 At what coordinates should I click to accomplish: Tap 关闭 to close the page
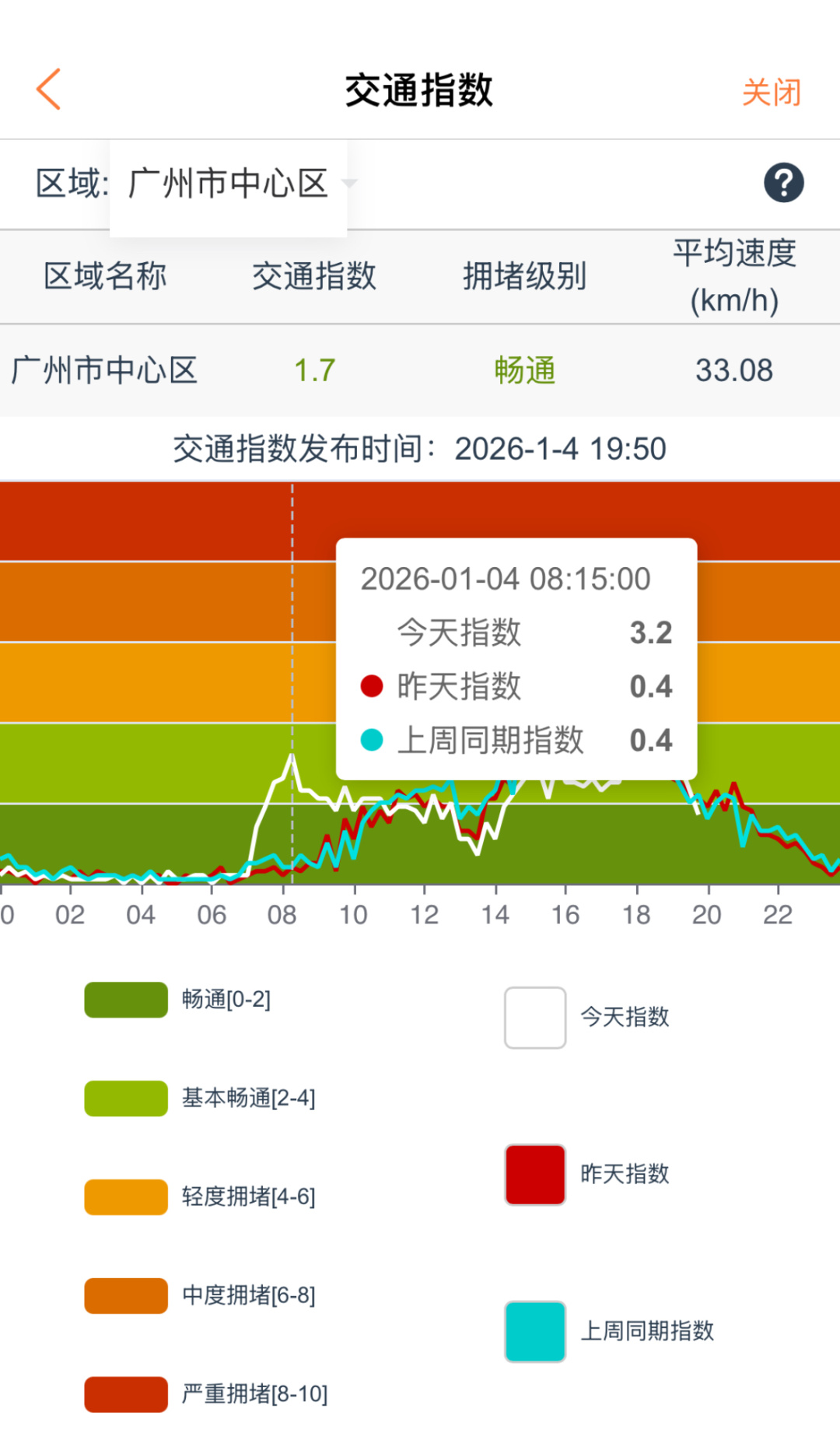pos(771,92)
